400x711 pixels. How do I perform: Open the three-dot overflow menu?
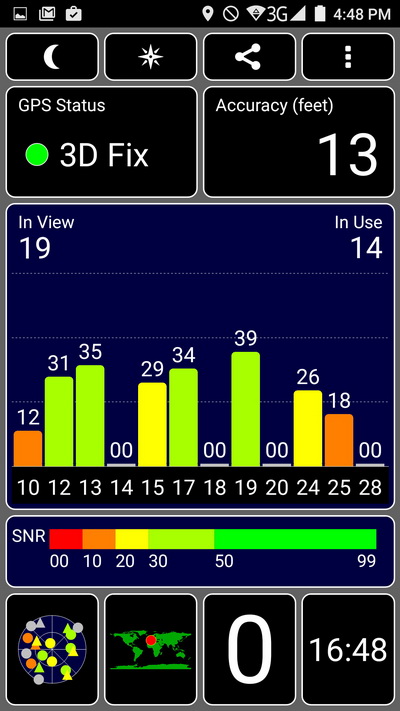(x=348, y=57)
